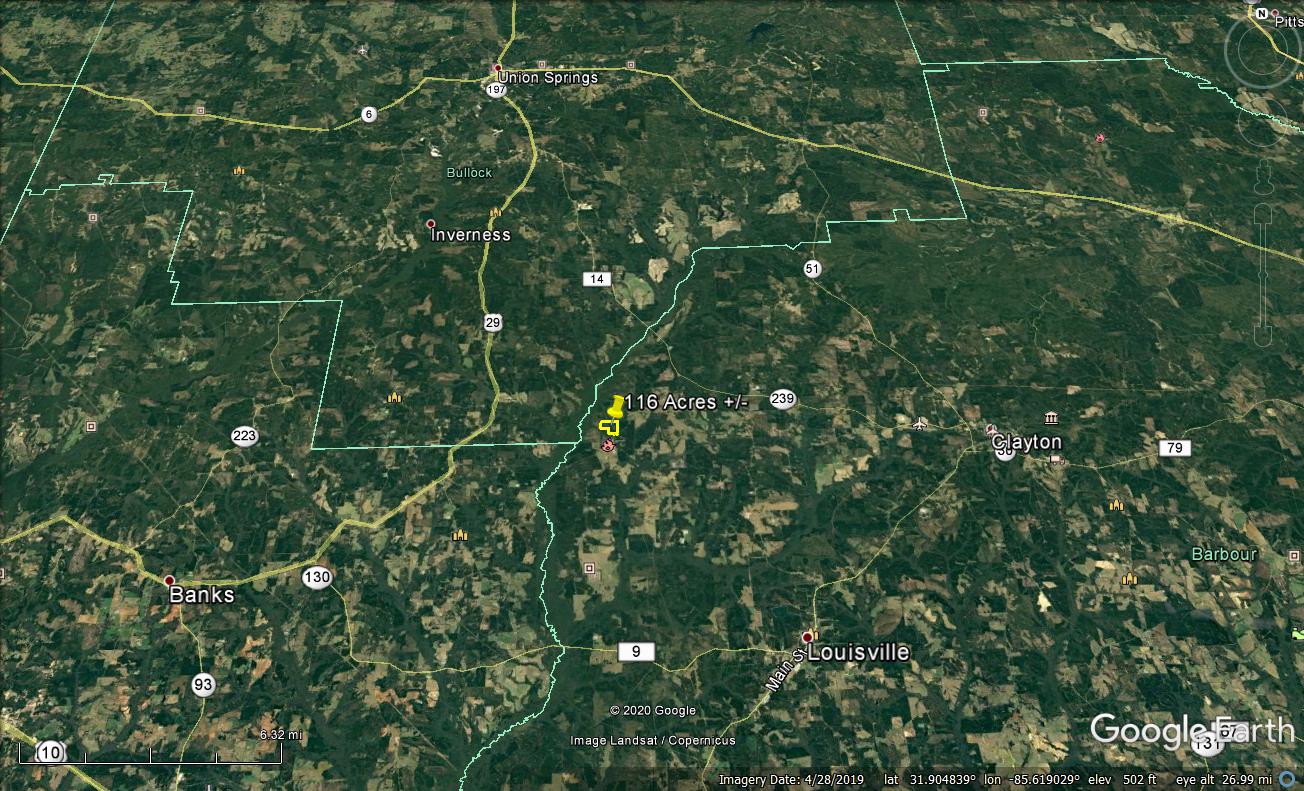The width and height of the screenshot is (1304, 791).
Task: Select the Louisville place marker
Action: click(x=807, y=637)
